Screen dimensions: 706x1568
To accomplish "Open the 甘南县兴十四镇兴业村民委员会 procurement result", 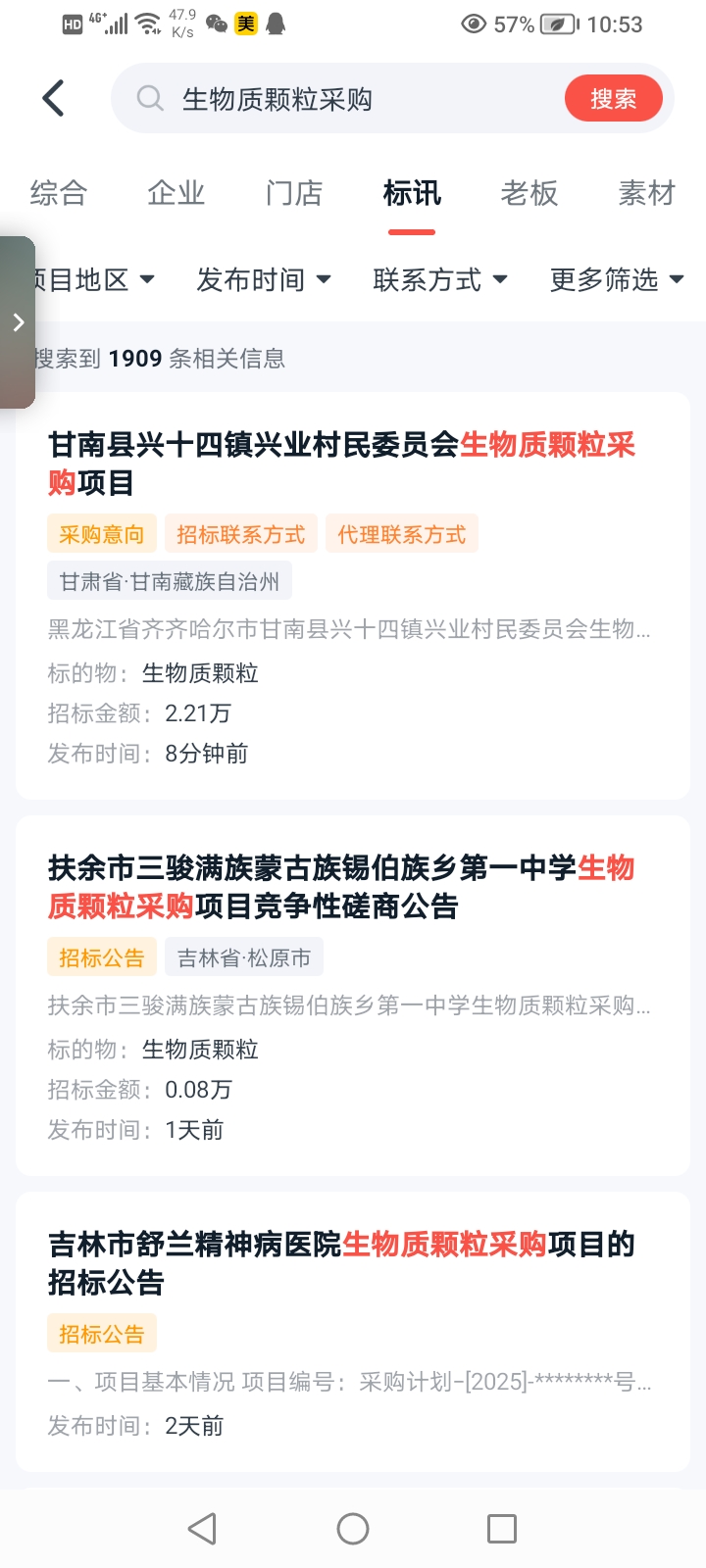I will 342,464.
